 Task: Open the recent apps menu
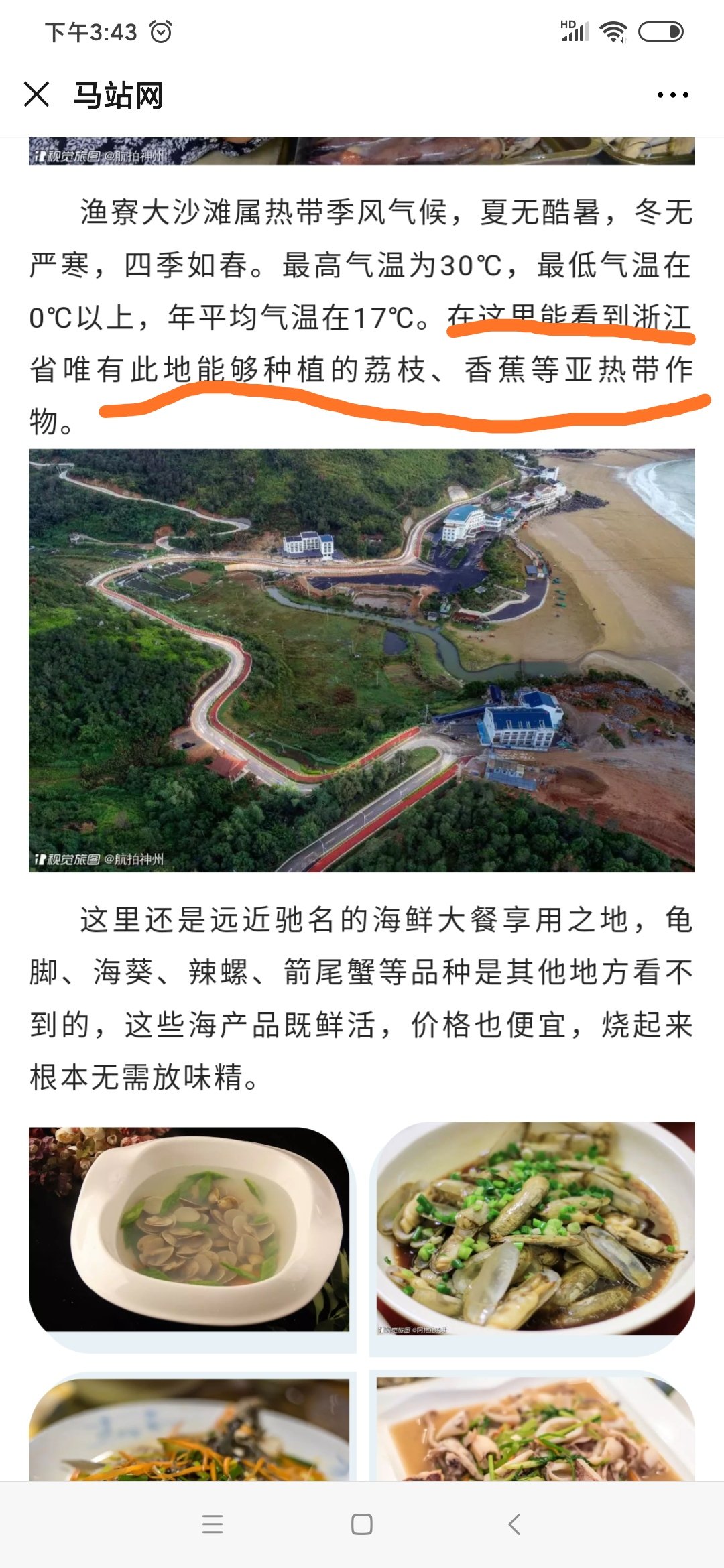[x=213, y=1524]
